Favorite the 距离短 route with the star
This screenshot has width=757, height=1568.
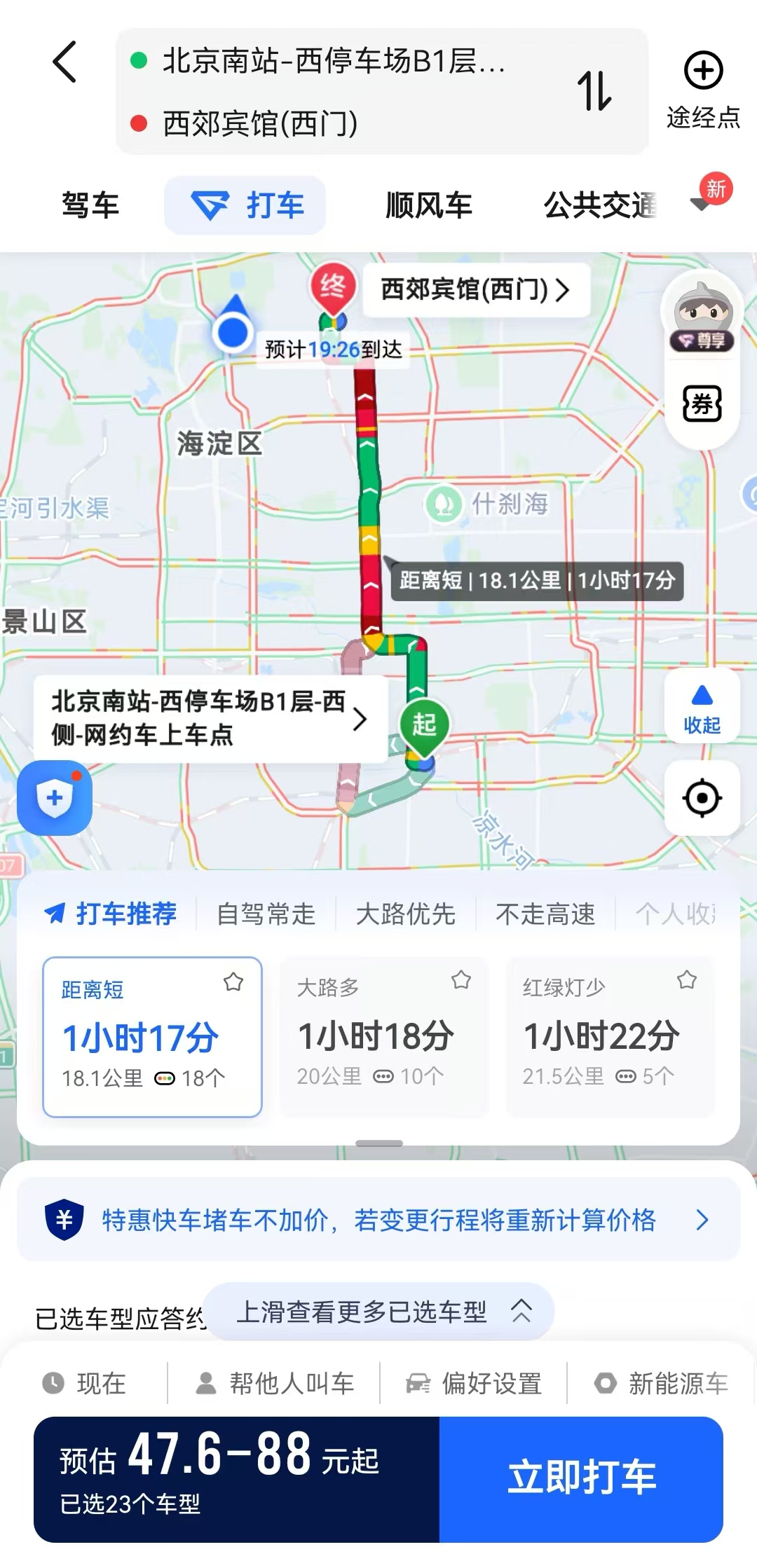[x=233, y=982]
